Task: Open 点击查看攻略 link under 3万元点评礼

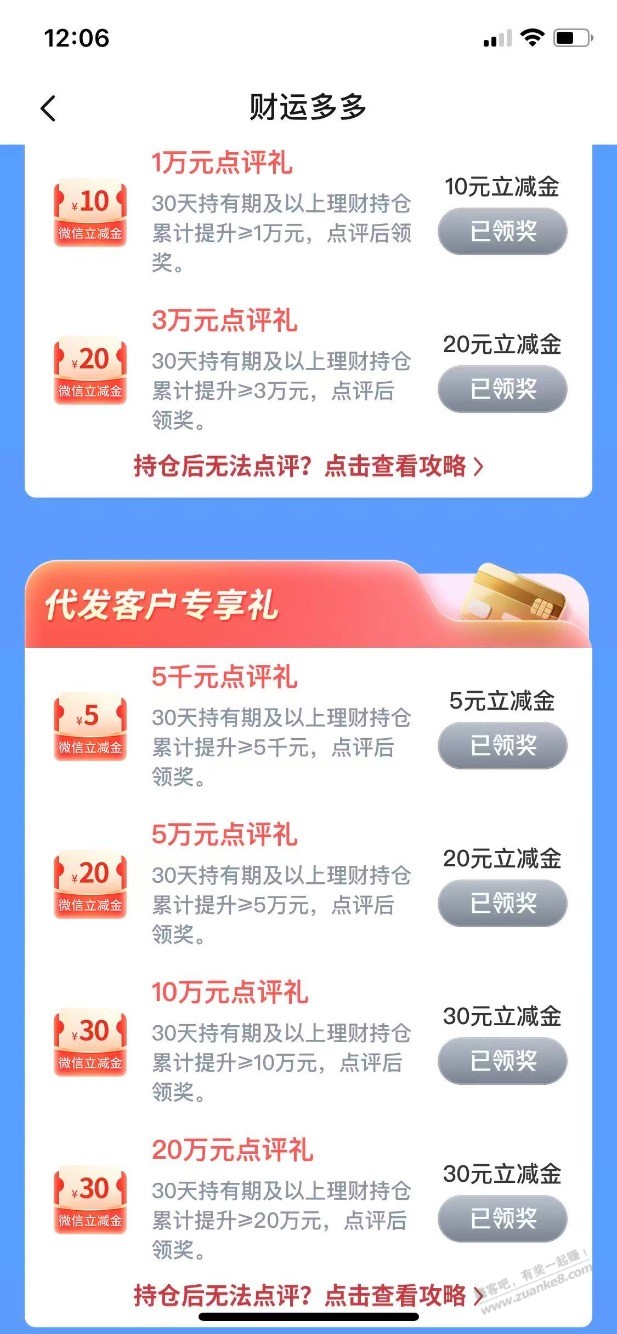Action: [x=308, y=466]
